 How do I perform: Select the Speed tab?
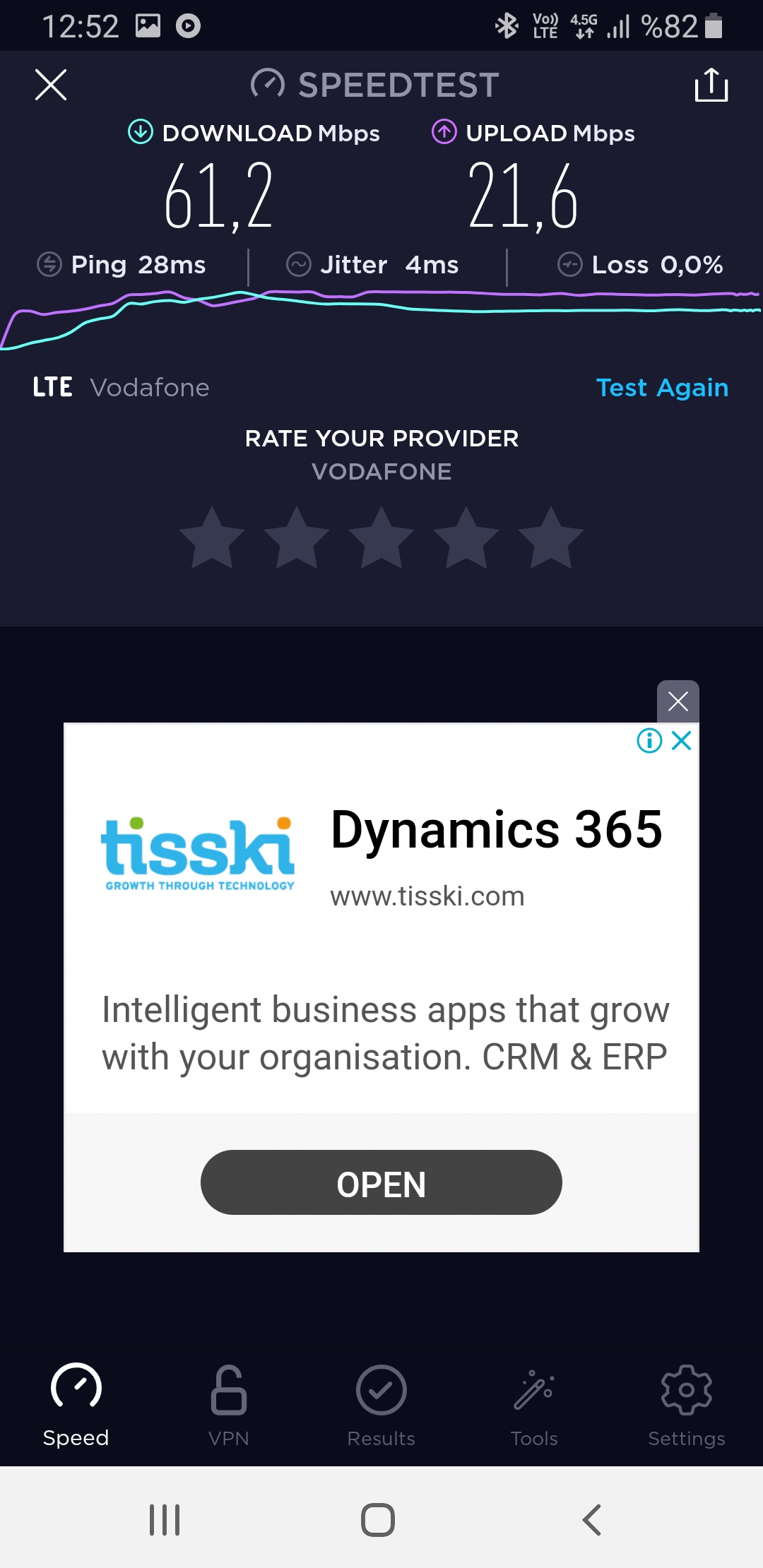click(76, 1406)
